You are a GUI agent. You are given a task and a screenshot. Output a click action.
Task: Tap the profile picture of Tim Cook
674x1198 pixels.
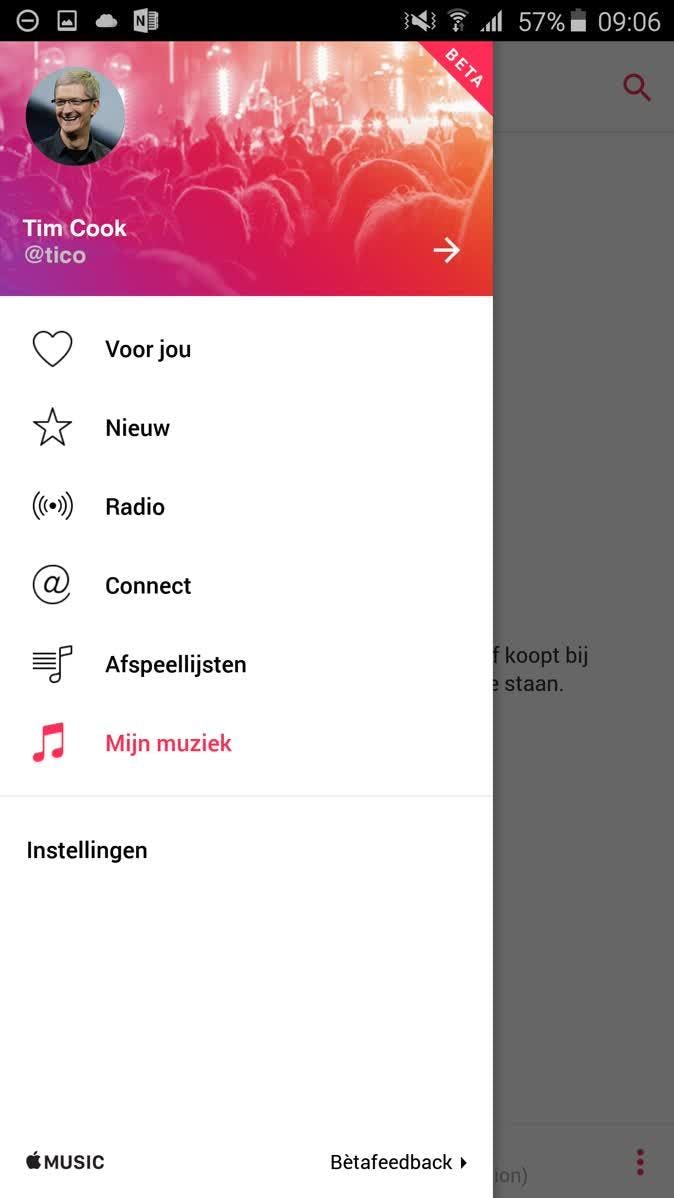[x=75, y=116]
